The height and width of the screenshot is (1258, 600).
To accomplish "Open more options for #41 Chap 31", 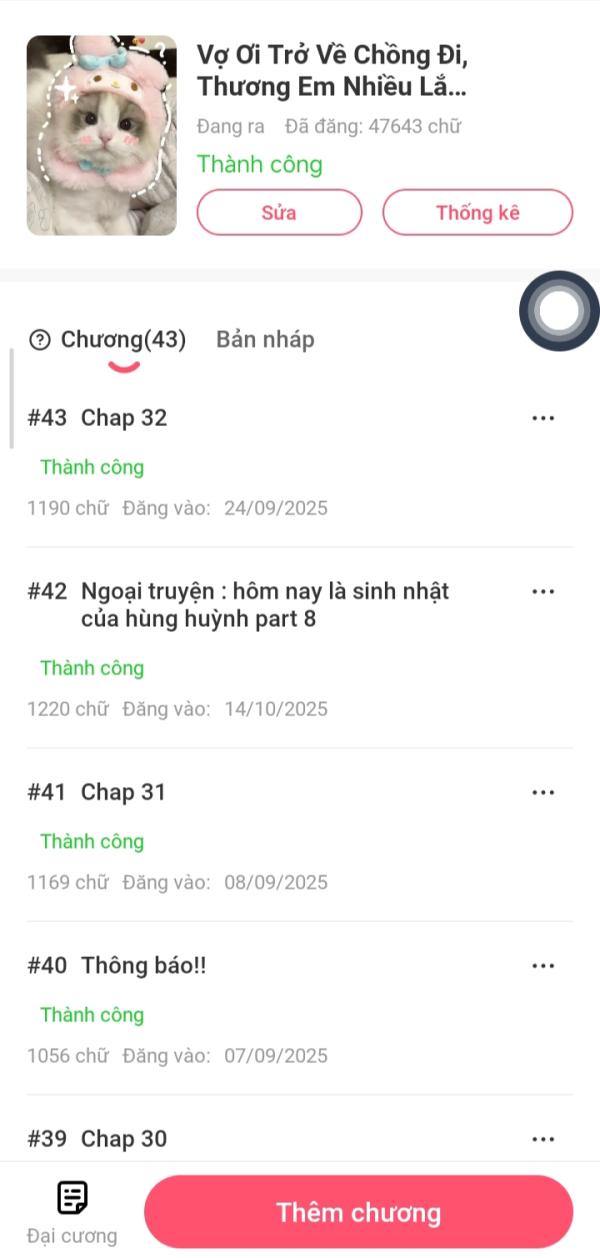I will click(543, 792).
